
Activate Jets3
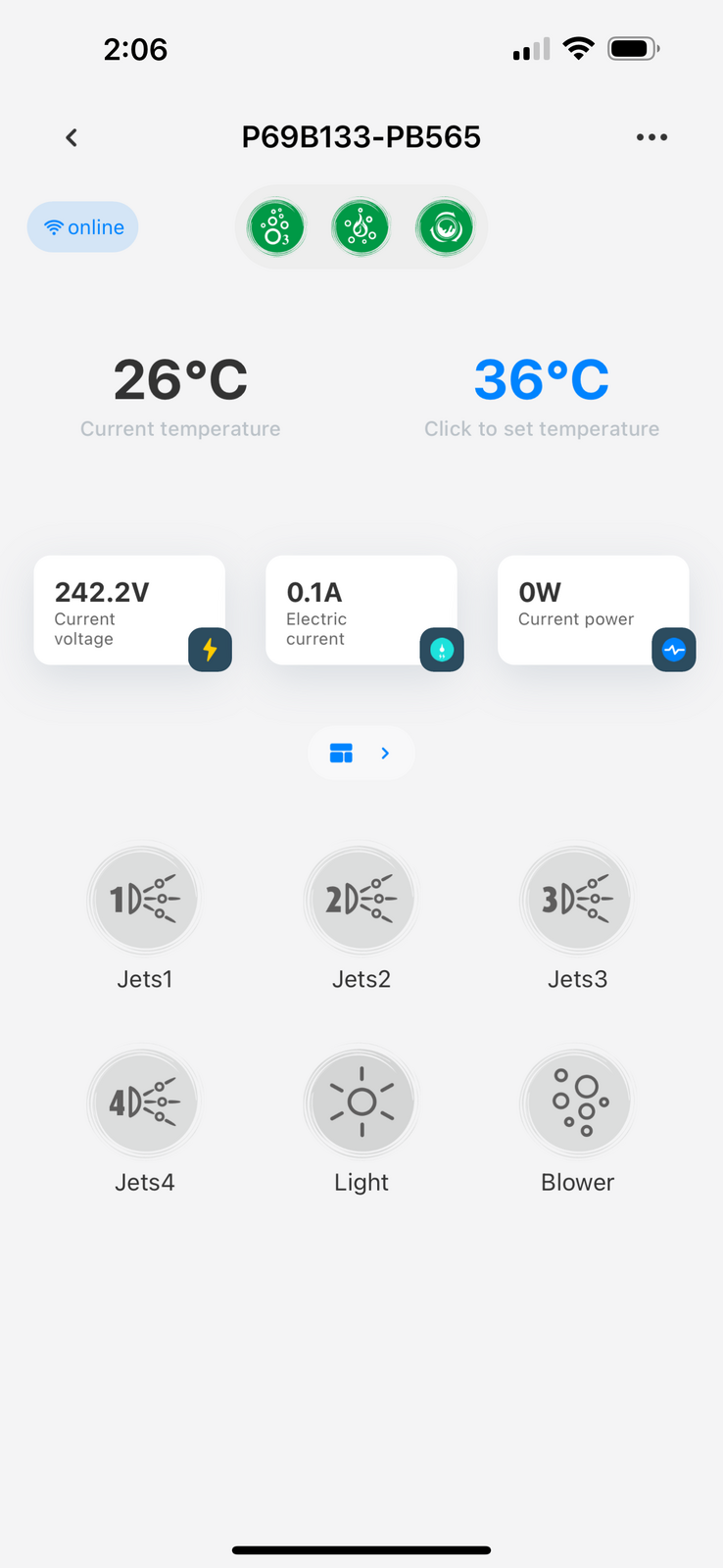577,899
